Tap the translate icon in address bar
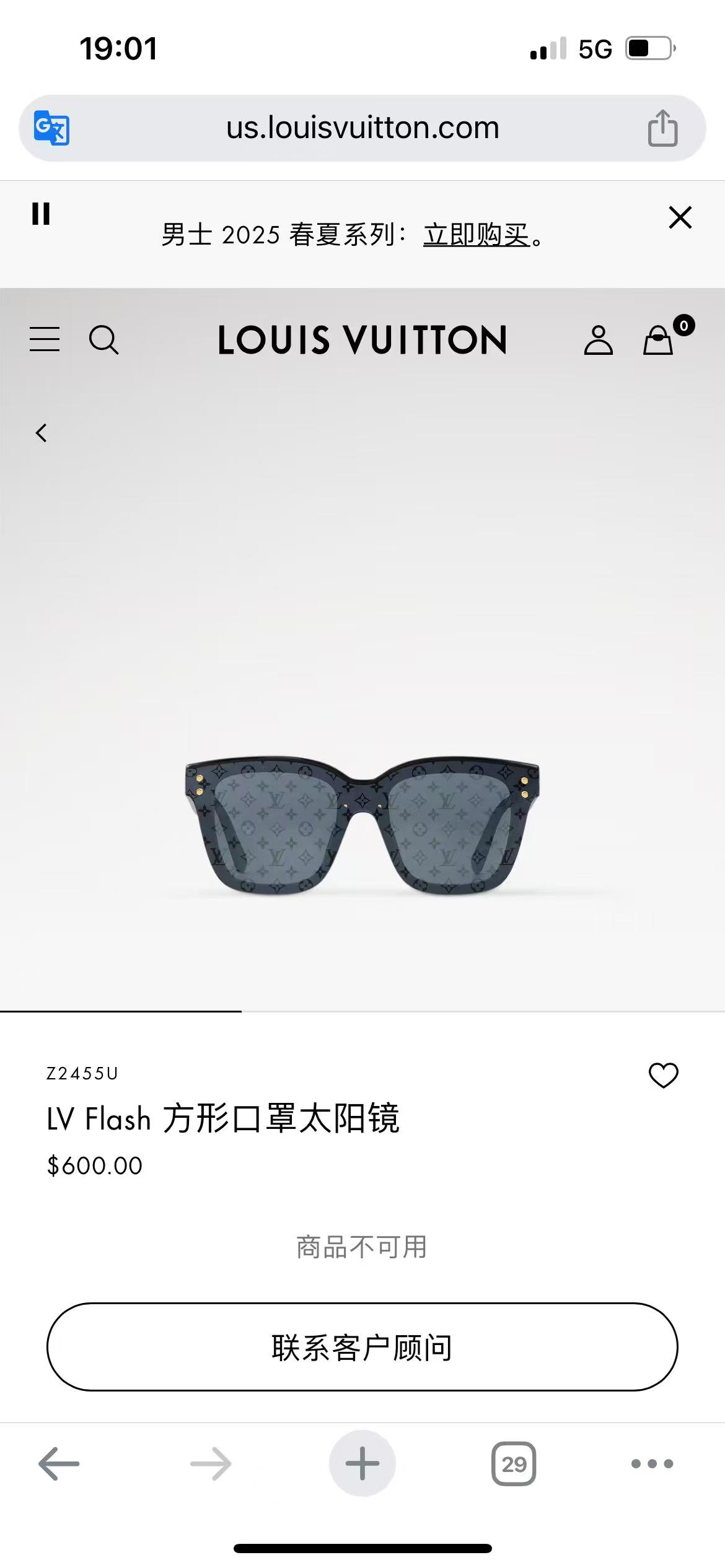 click(51, 128)
